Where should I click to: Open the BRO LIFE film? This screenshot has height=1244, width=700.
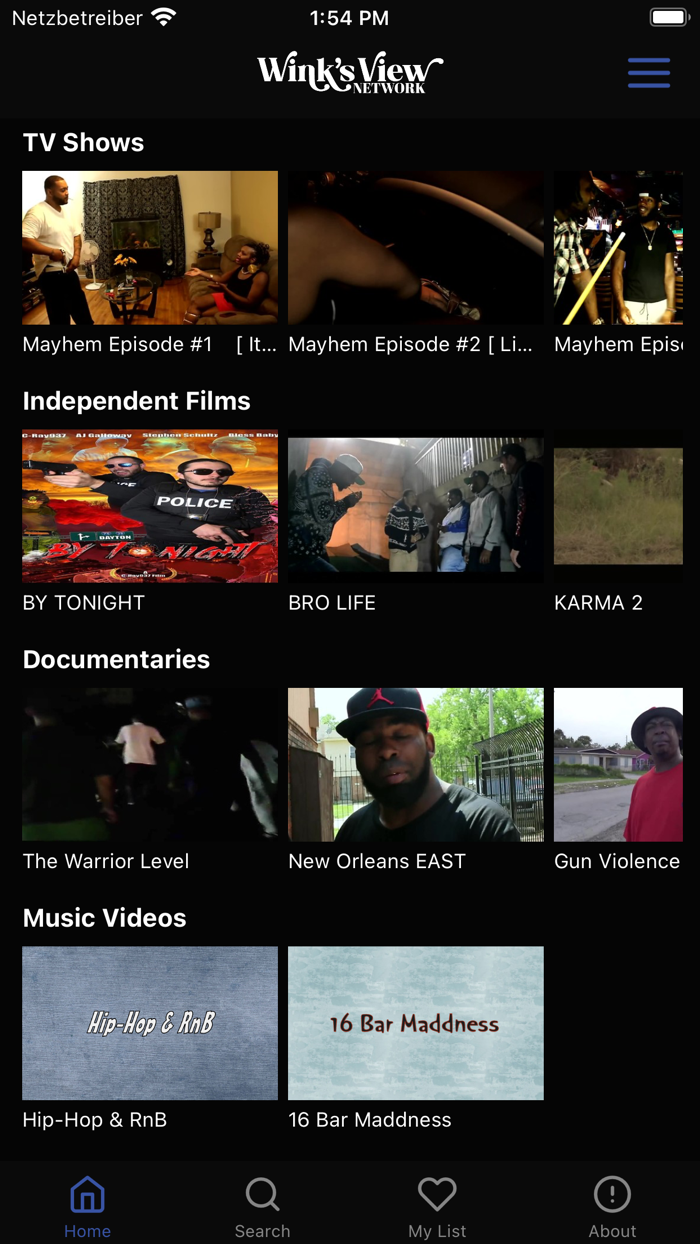[x=416, y=506]
